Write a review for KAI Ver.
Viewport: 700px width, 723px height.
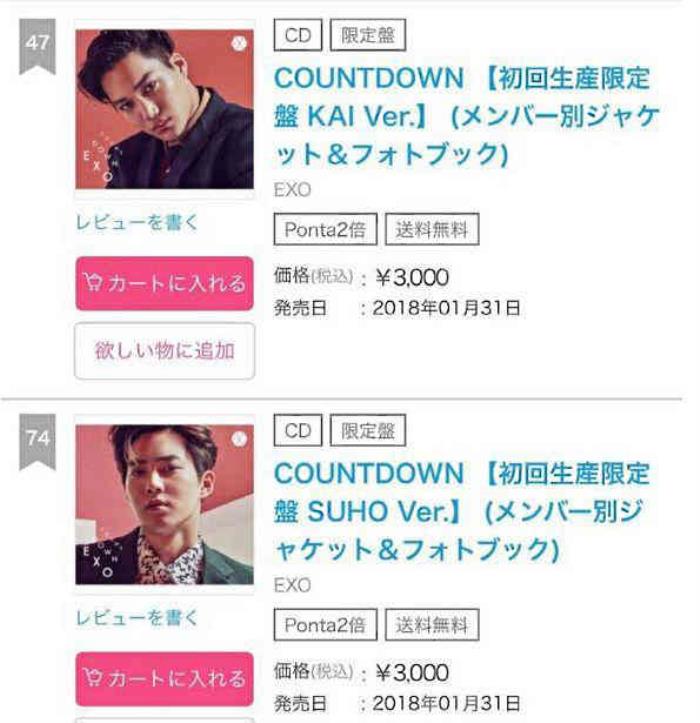click(137, 223)
